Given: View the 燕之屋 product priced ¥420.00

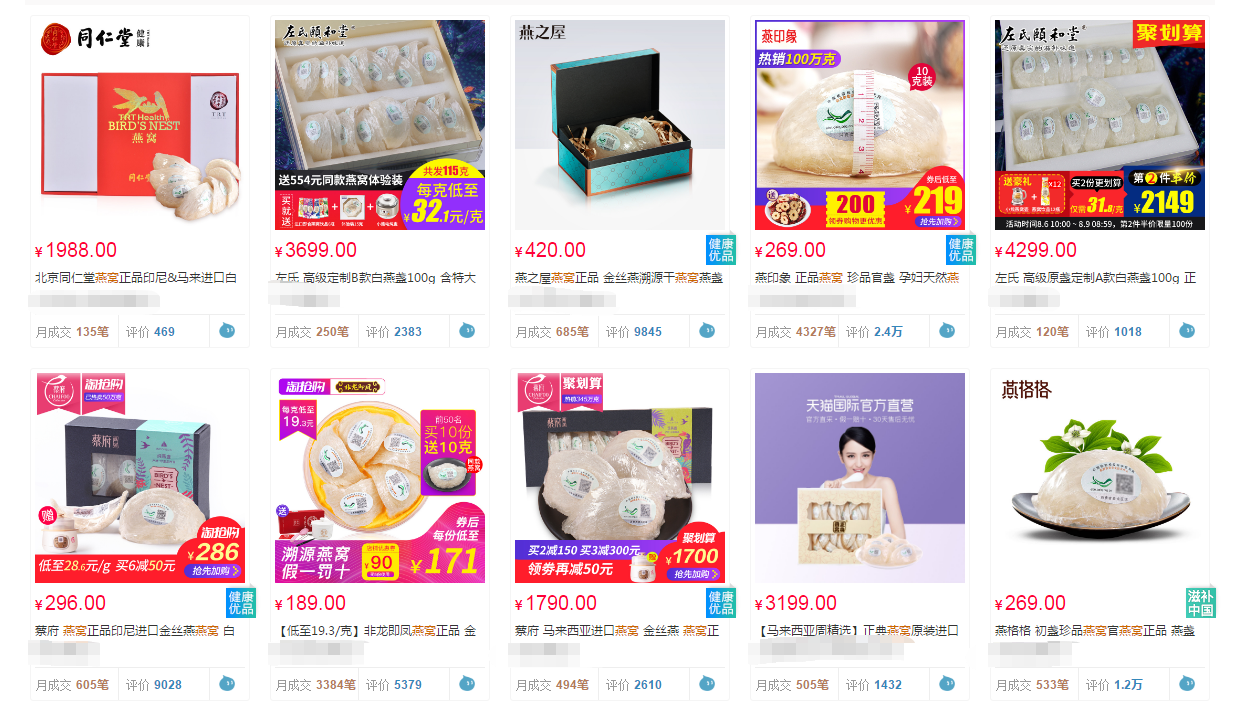Looking at the screenshot, I should coord(619,125).
